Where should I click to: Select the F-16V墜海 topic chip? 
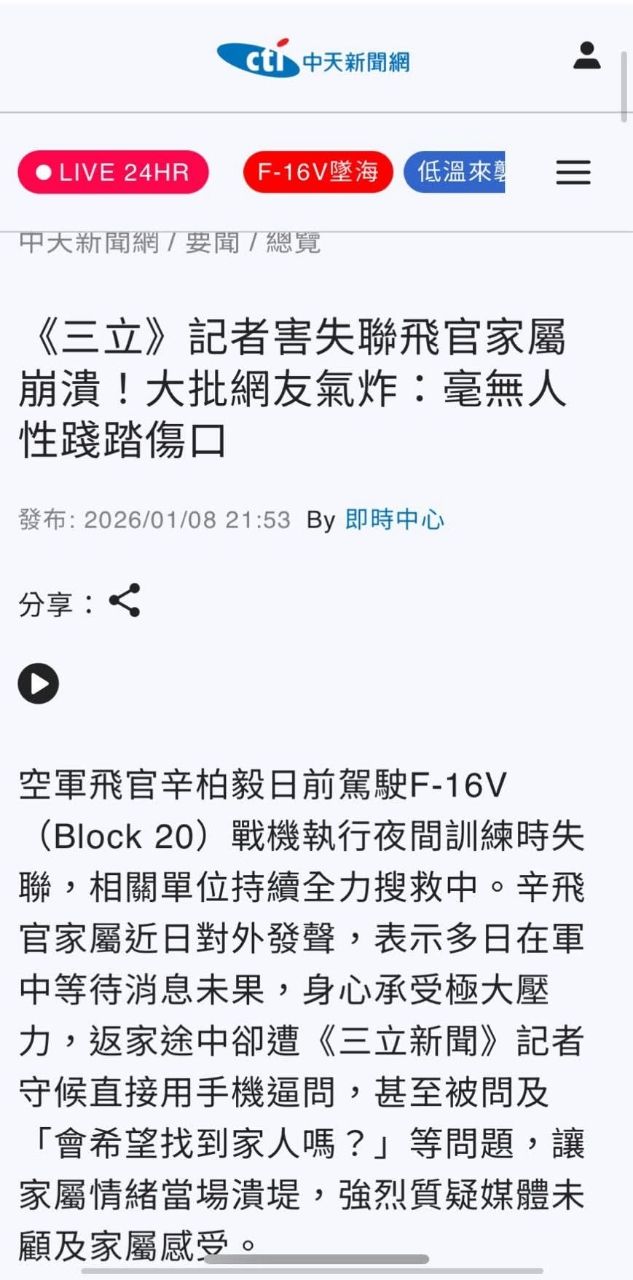tap(318, 172)
